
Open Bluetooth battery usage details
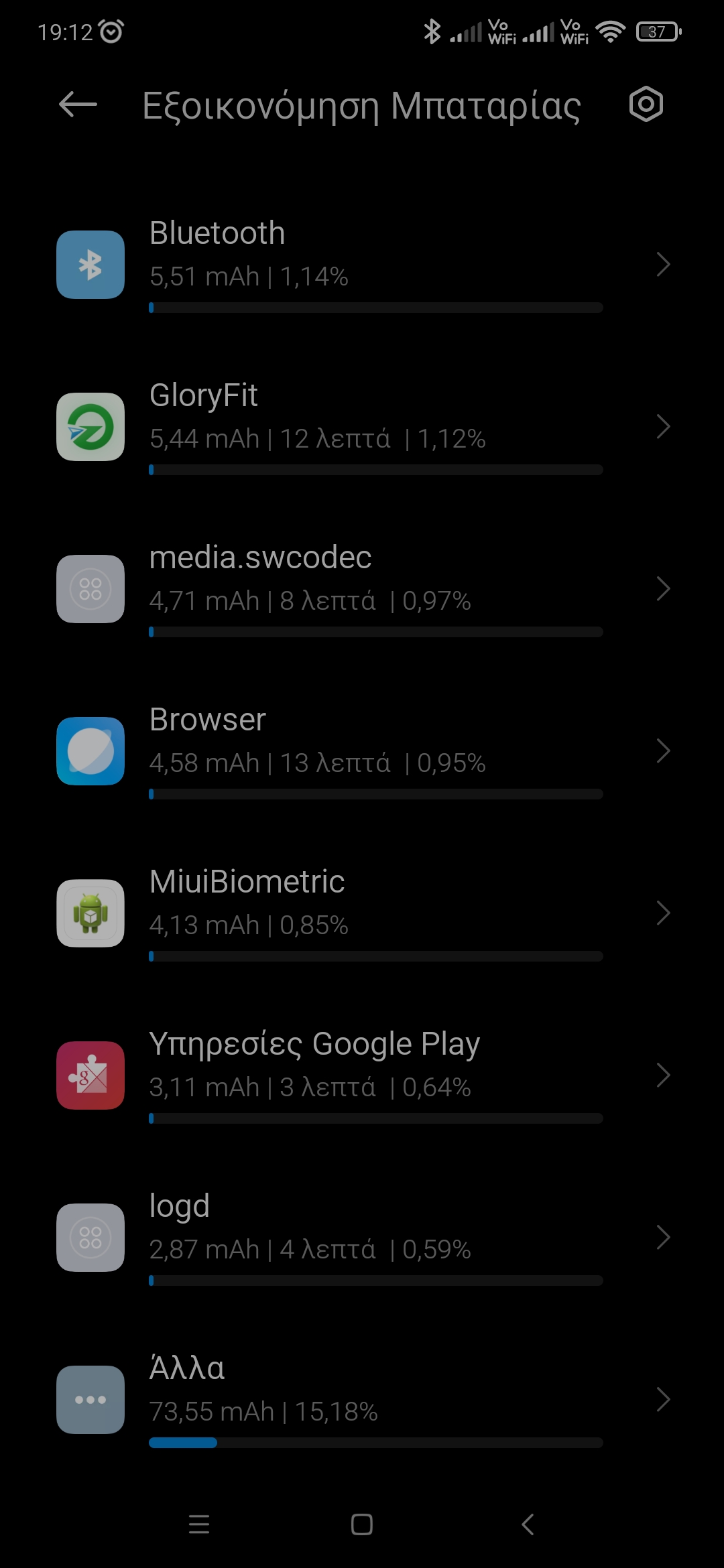tap(362, 265)
